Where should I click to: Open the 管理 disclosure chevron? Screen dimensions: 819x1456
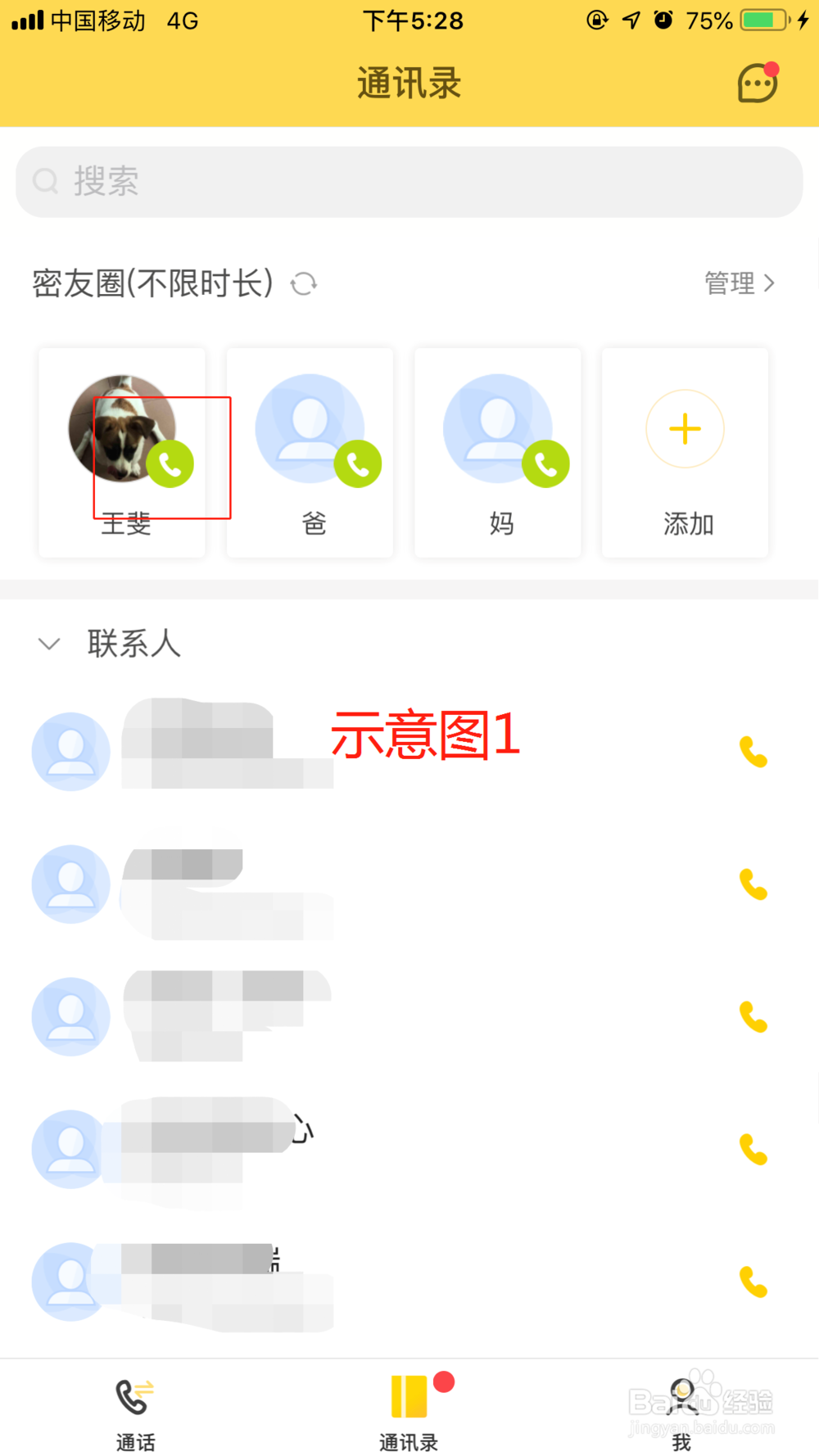pos(769,283)
